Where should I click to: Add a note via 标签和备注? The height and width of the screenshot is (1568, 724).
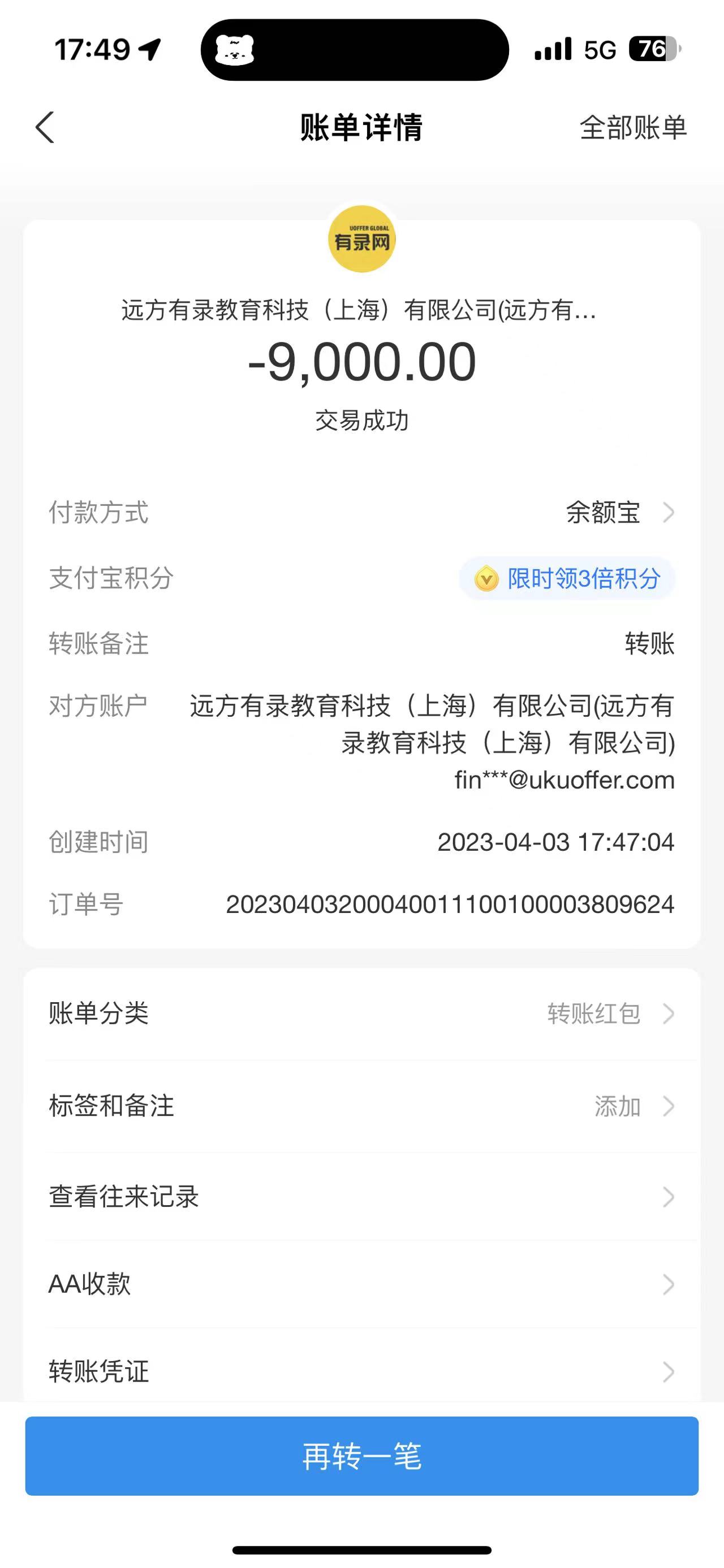tap(361, 1106)
